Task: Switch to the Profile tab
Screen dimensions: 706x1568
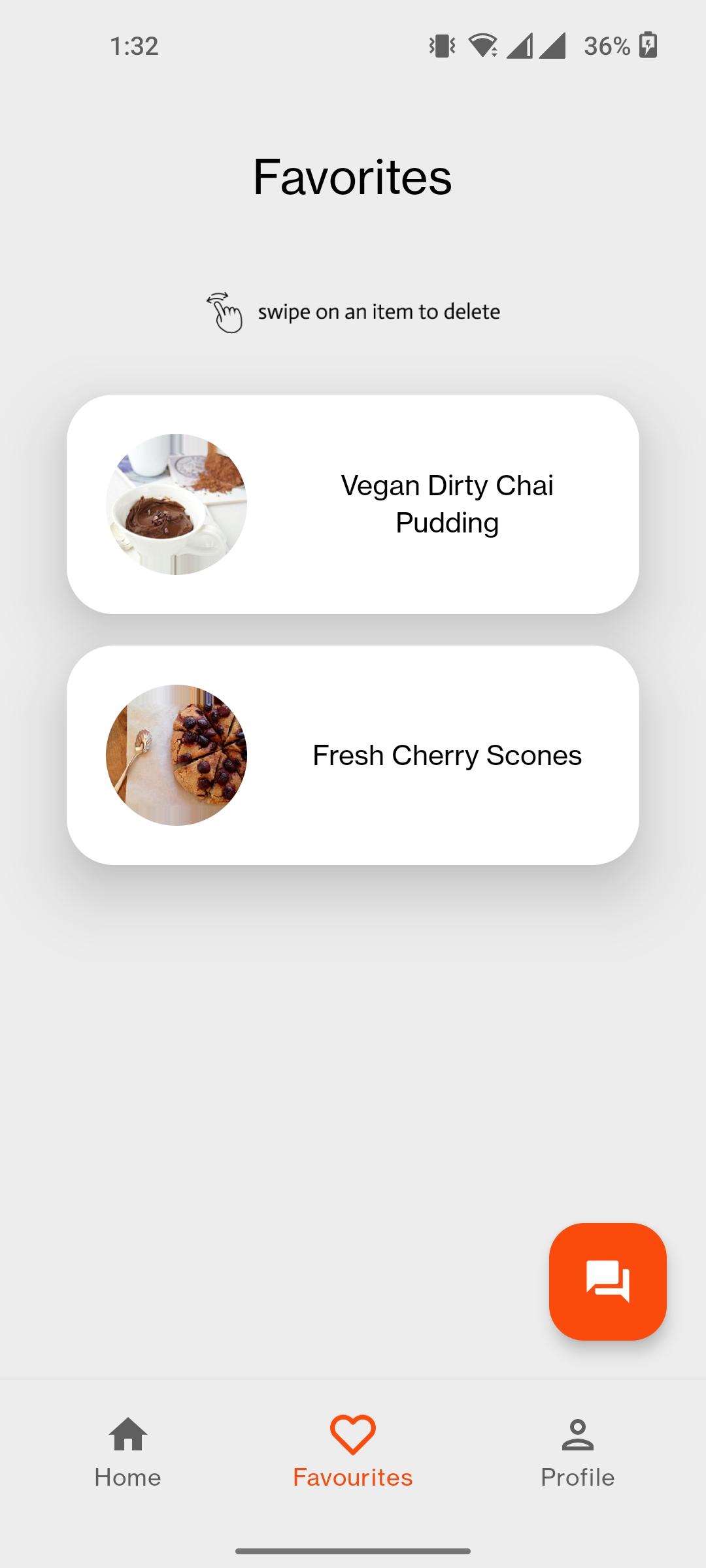Action: tap(577, 1457)
